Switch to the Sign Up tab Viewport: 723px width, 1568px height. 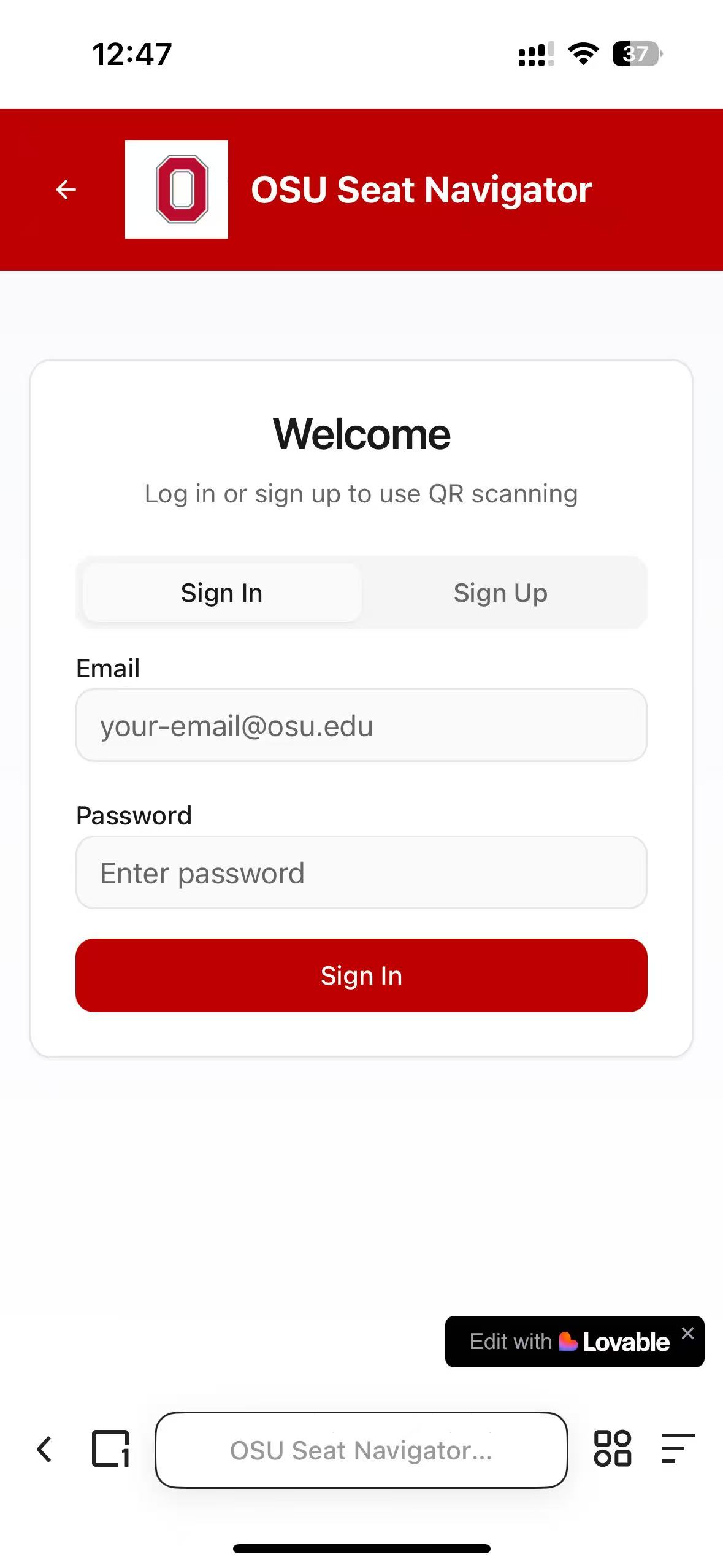tap(500, 593)
